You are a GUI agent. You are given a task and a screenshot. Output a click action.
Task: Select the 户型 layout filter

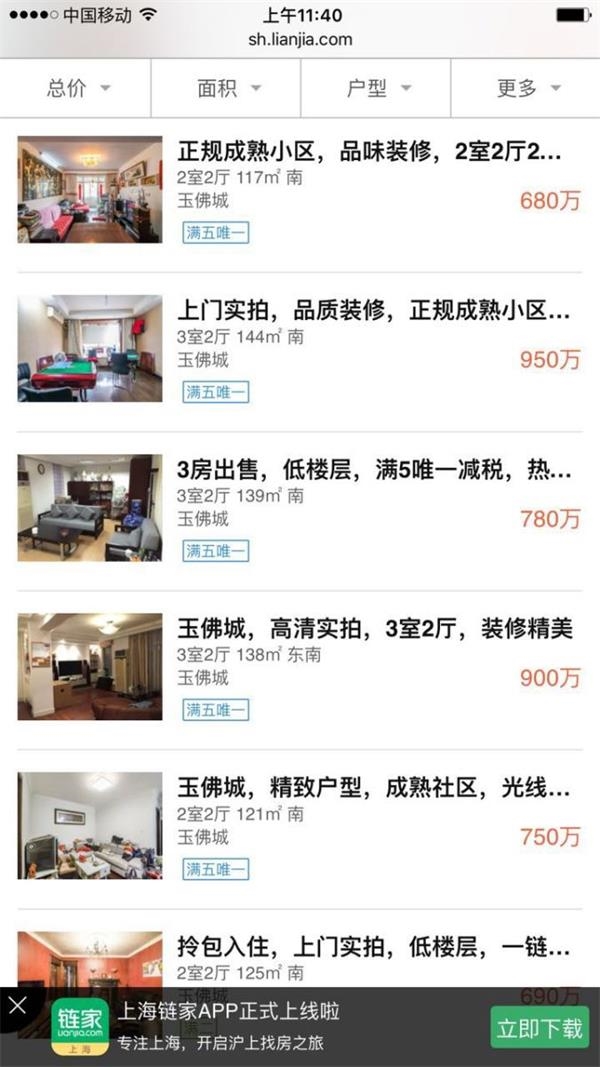click(x=376, y=88)
